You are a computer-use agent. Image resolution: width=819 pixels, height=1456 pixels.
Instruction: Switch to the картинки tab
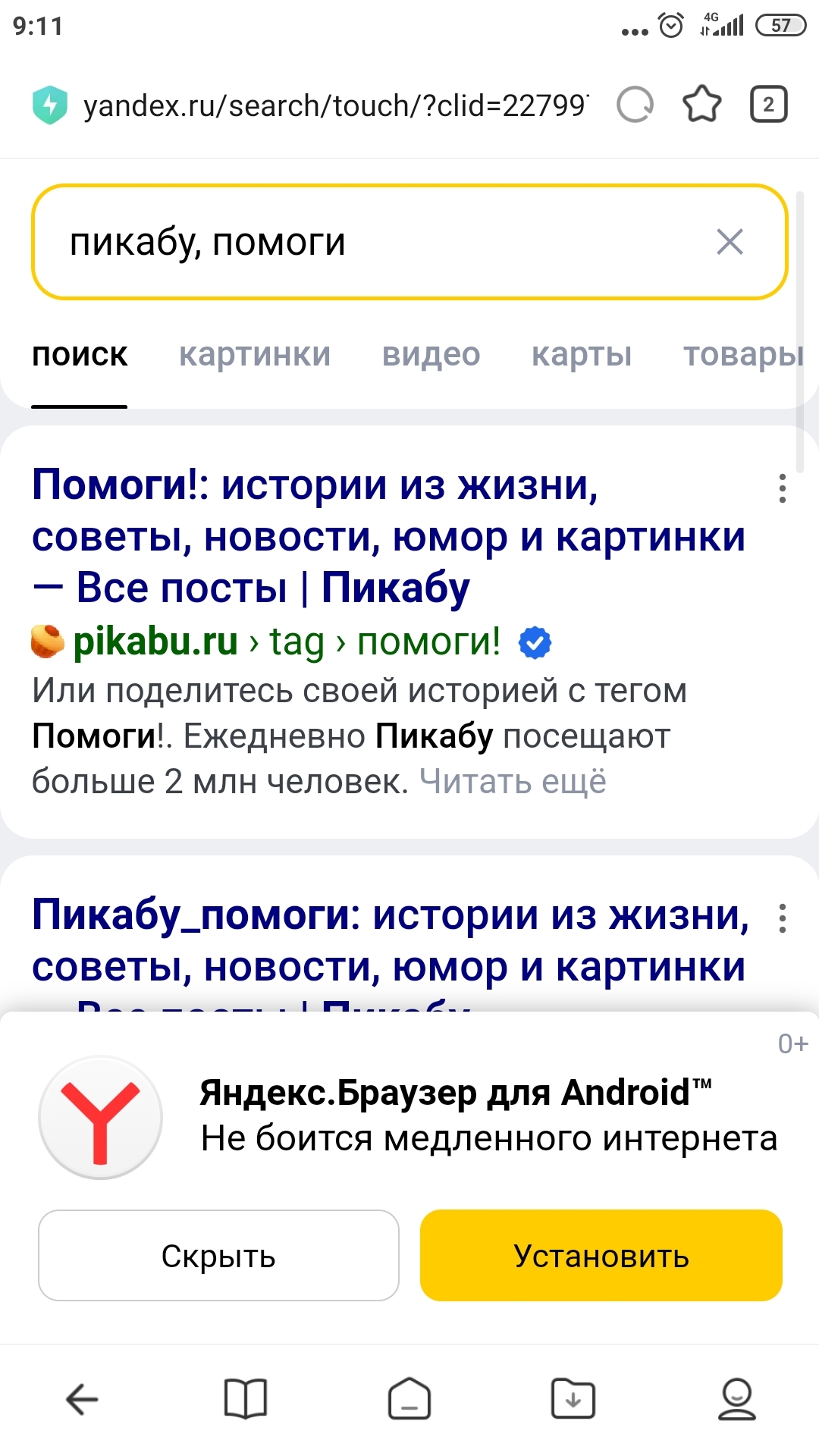pos(255,354)
